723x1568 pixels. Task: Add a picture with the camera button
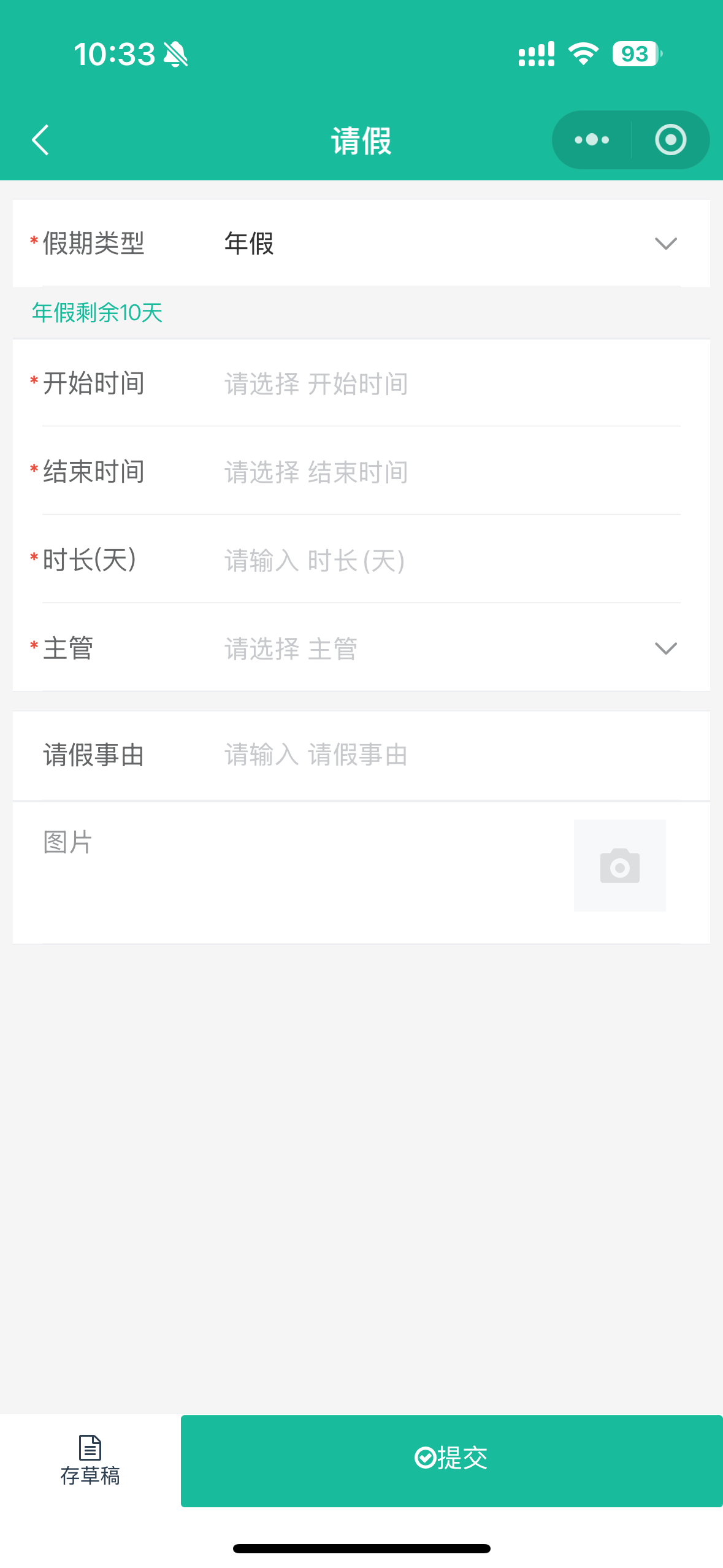(619, 866)
